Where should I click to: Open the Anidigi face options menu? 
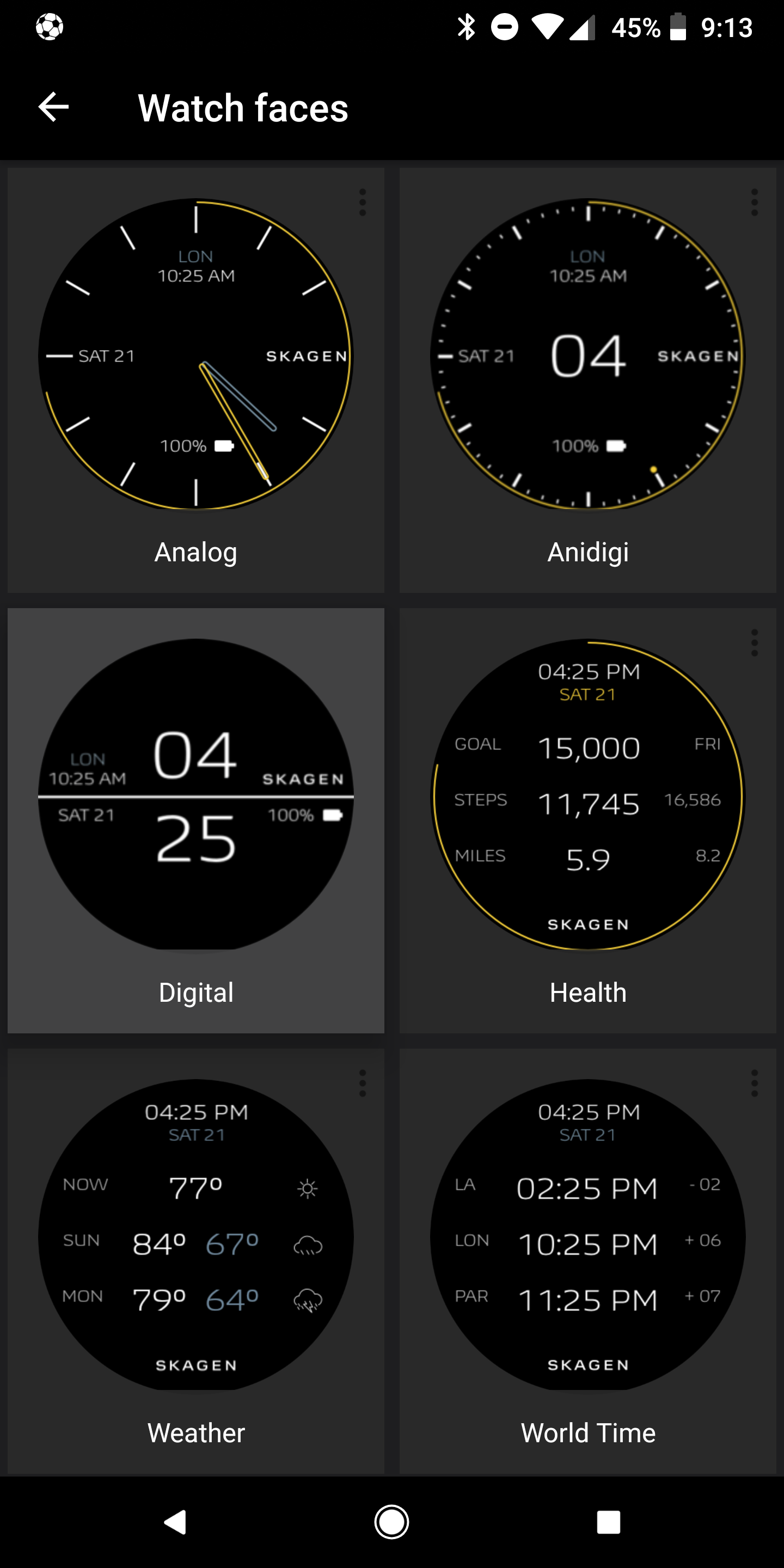point(754,203)
